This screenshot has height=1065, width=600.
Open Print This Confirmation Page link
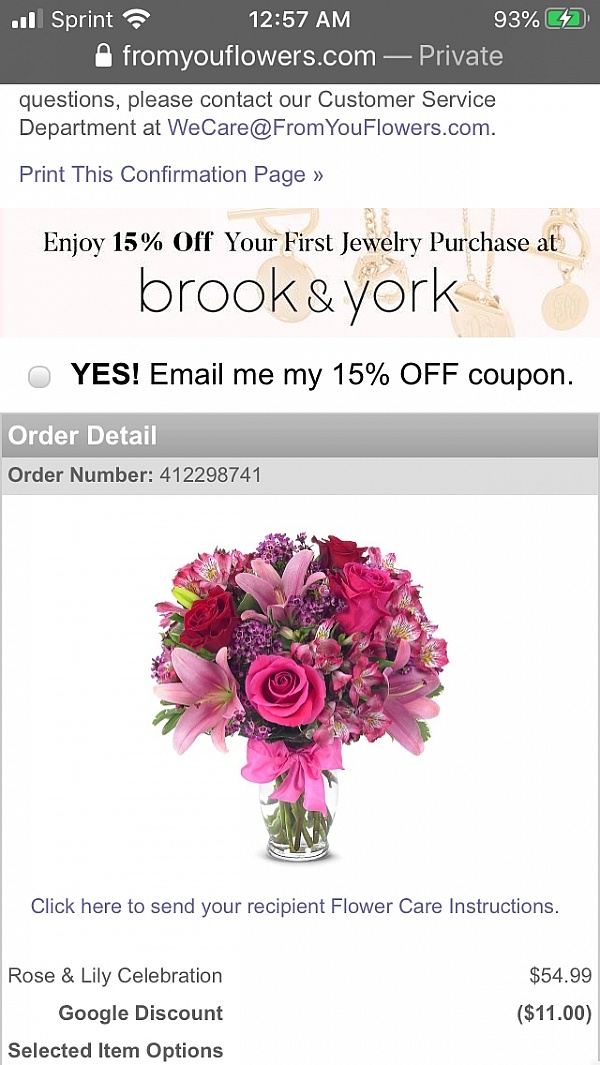(x=171, y=174)
